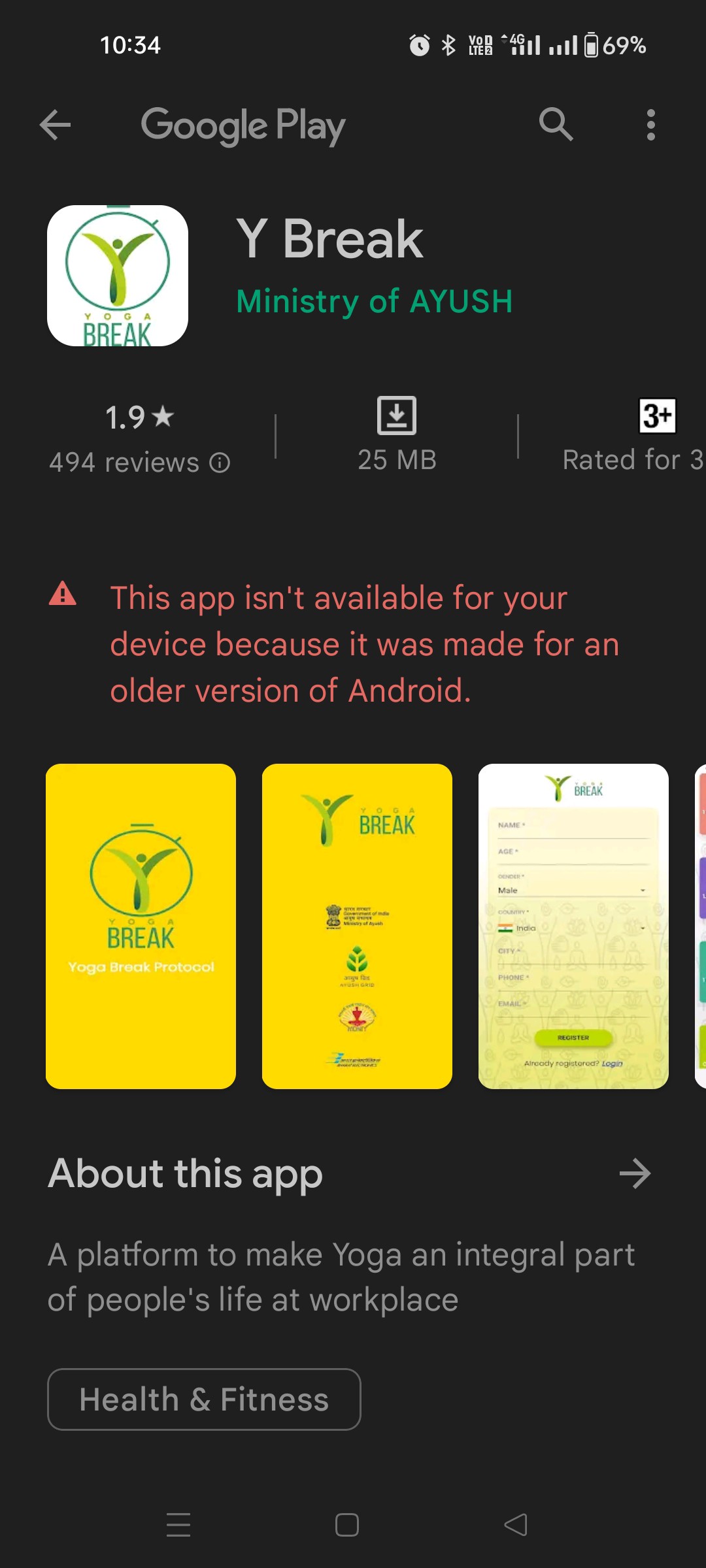
Task: Open Google Play search
Action: click(556, 124)
